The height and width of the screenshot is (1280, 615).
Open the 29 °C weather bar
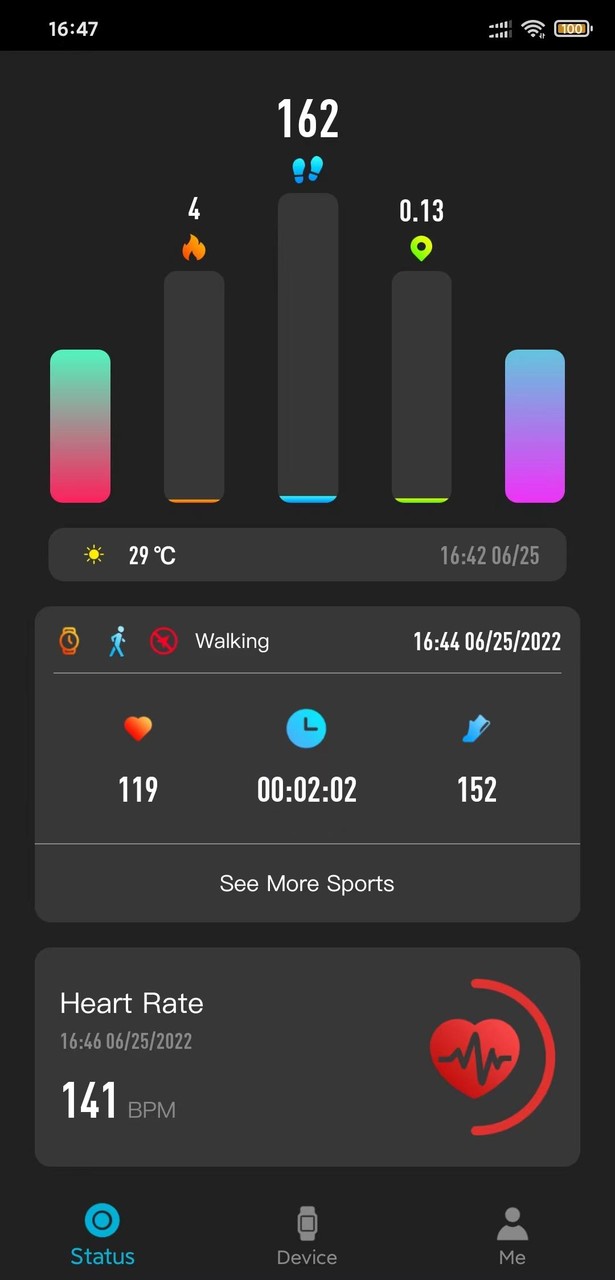[307, 555]
